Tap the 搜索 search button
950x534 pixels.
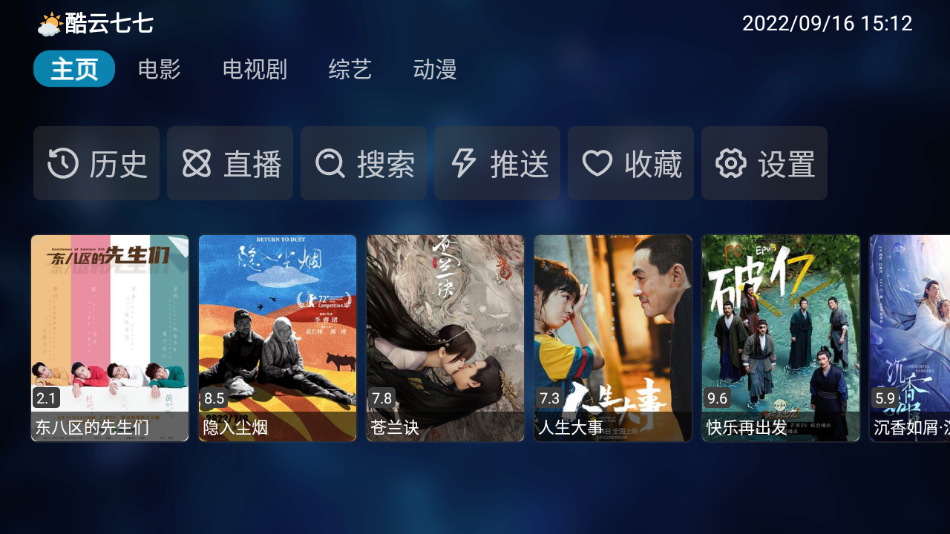(364, 163)
